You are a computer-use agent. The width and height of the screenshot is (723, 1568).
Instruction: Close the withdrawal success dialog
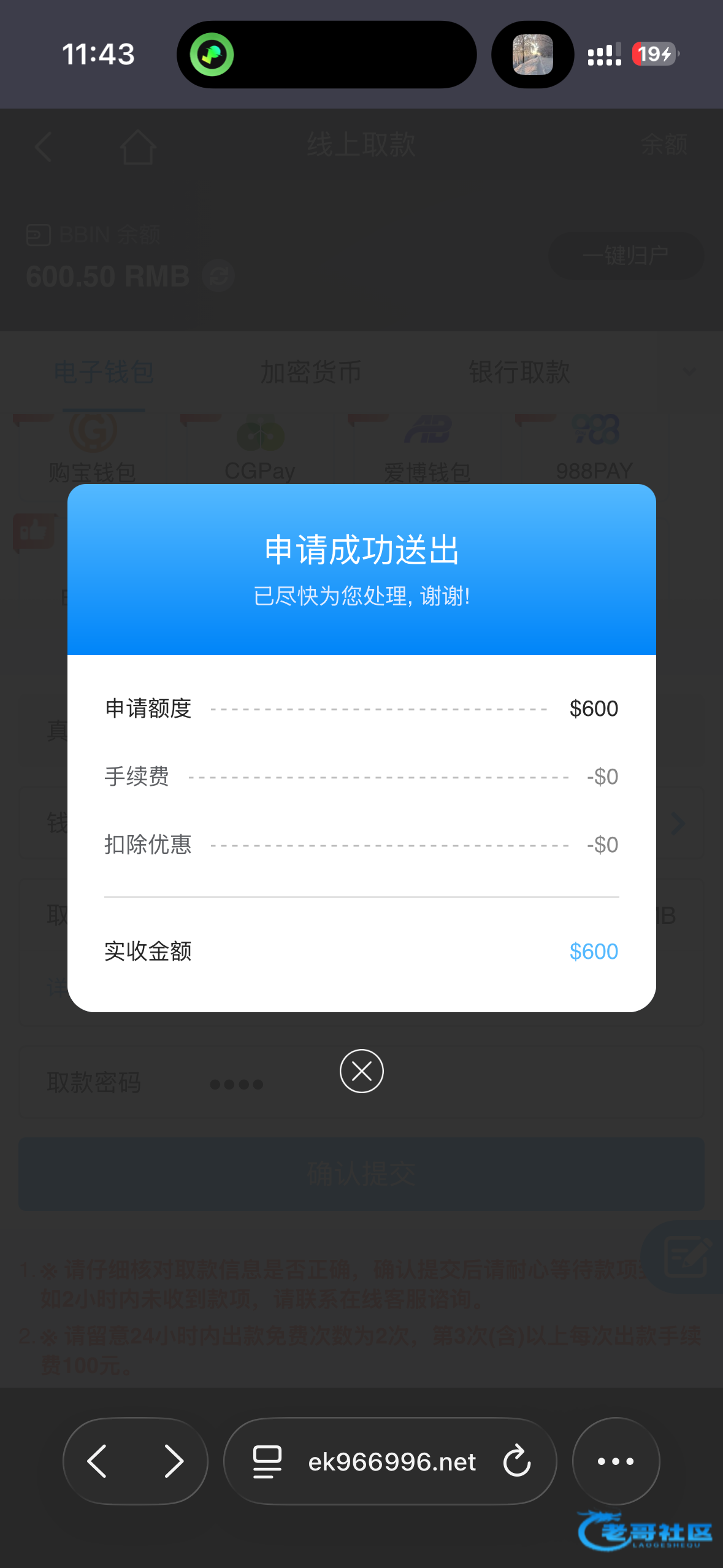pos(361,1071)
